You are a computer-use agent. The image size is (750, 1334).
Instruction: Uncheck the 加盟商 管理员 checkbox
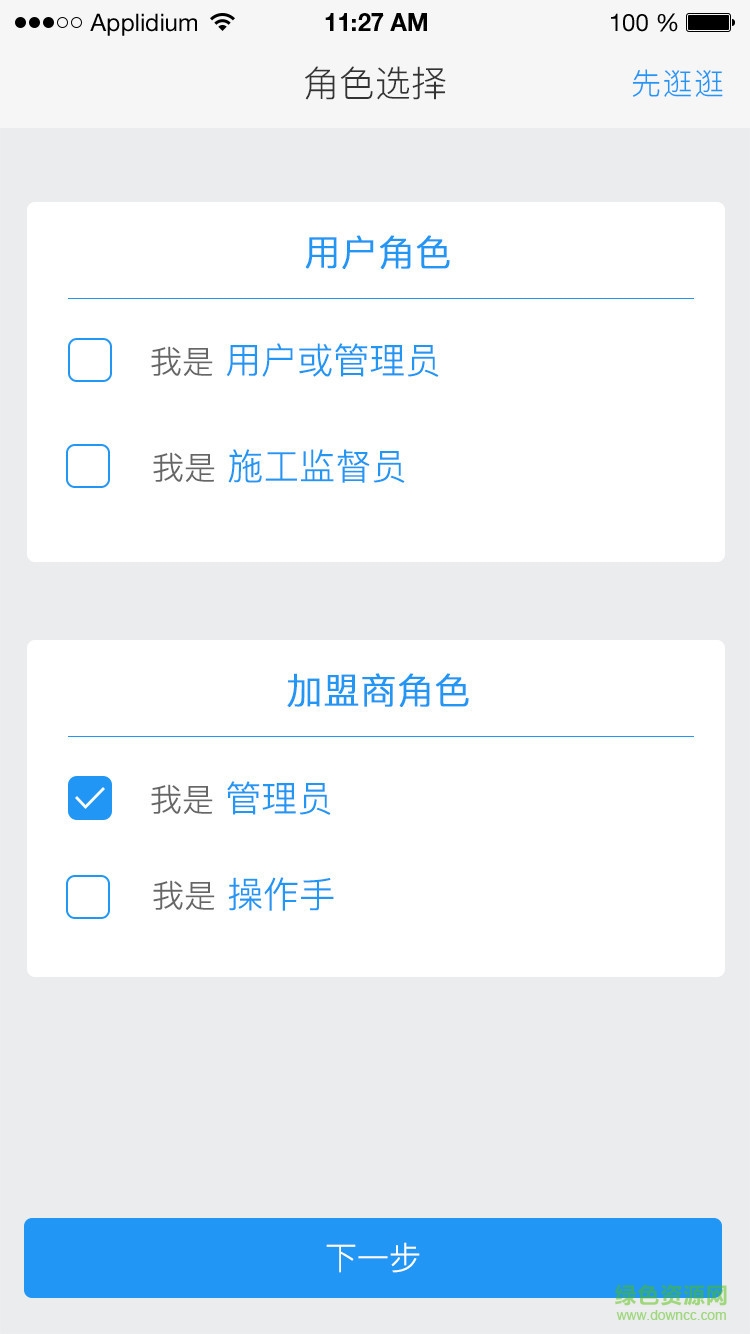point(90,798)
